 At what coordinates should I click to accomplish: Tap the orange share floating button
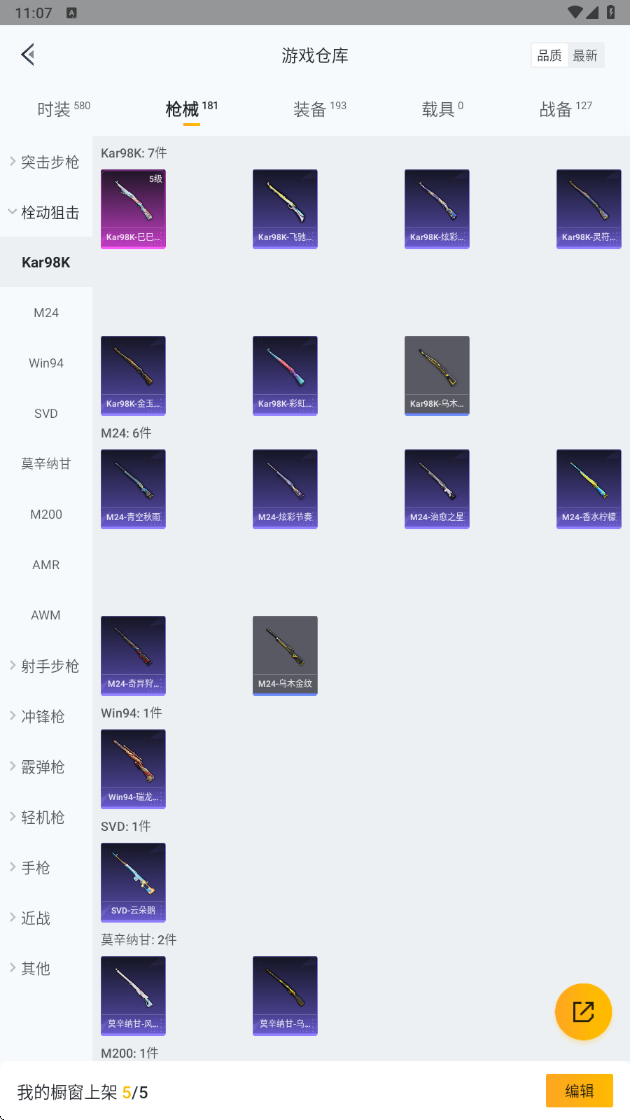(x=584, y=1011)
